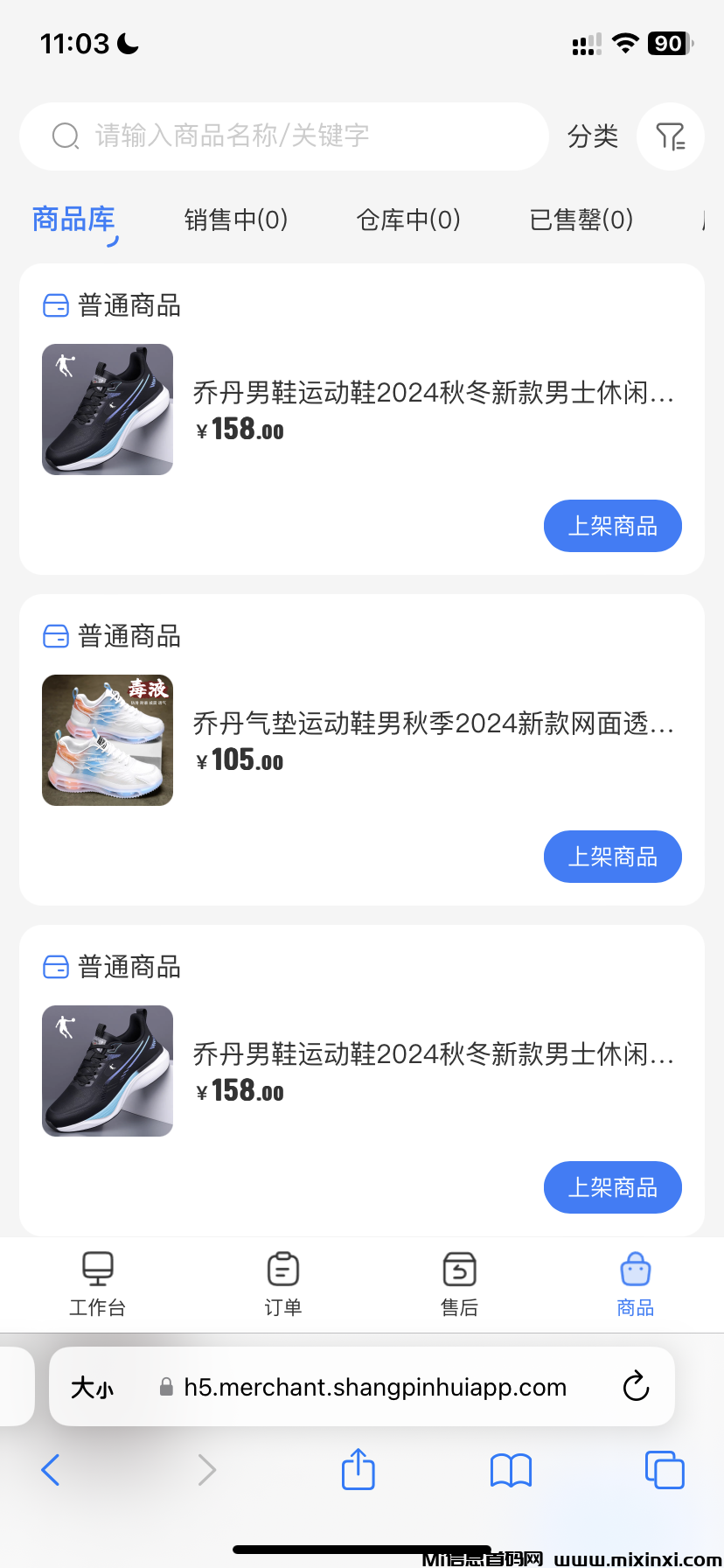Switch to the 销售中(0) tab
The width and height of the screenshot is (724, 1568).
coord(236,220)
